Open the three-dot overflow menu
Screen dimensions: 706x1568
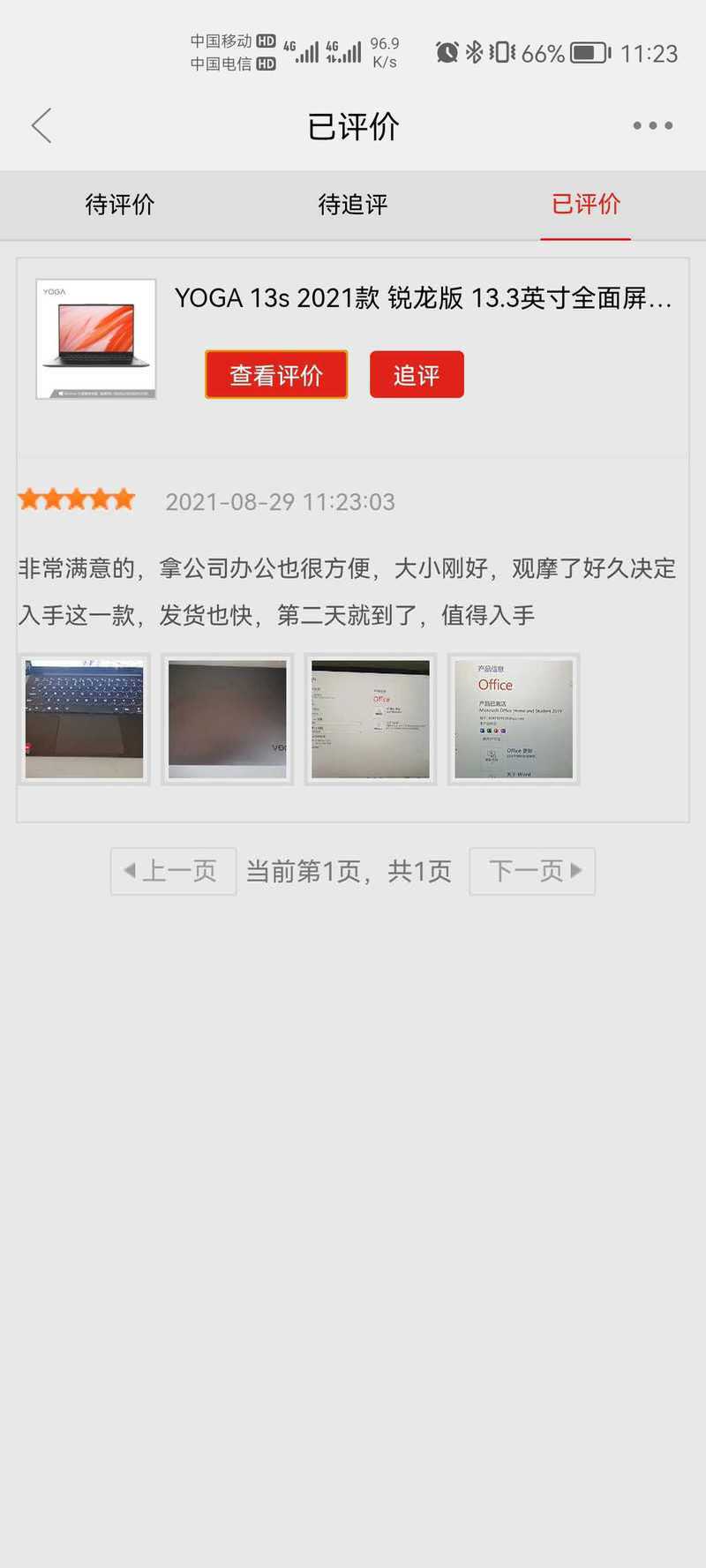pyautogui.click(x=653, y=125)
